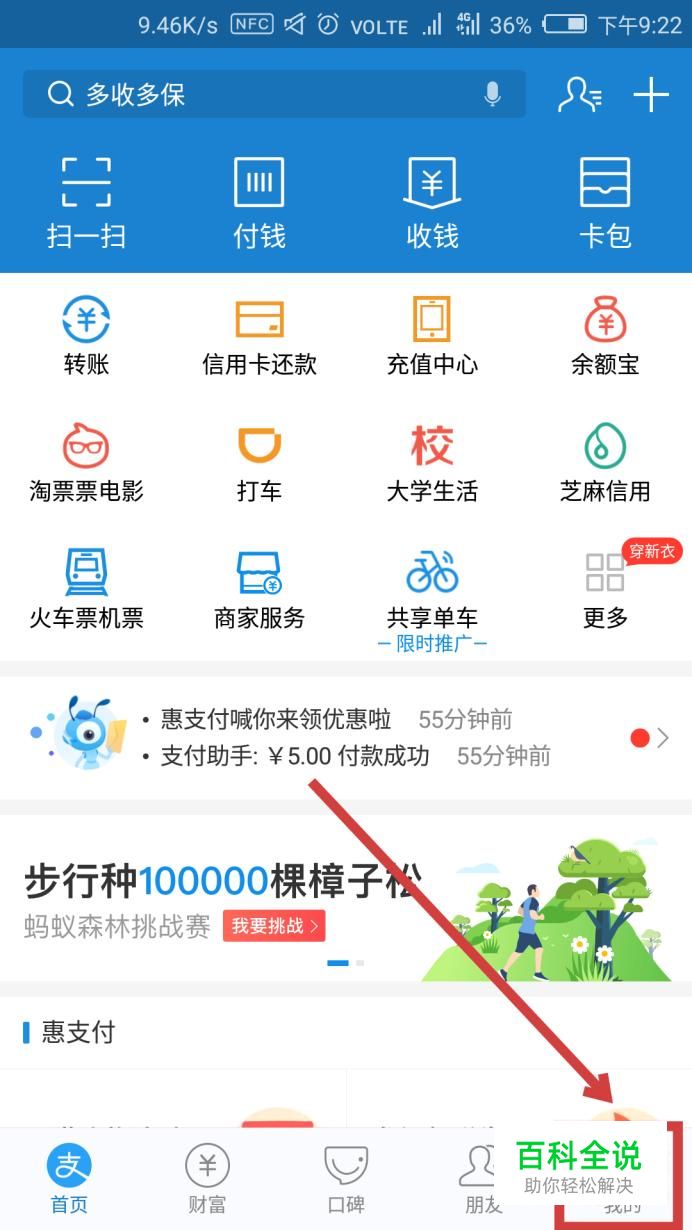This screenshot has height=1230, width=692.
Task: Select 转账 transfer
Action: pyautogui.click(x=86, y=336)
